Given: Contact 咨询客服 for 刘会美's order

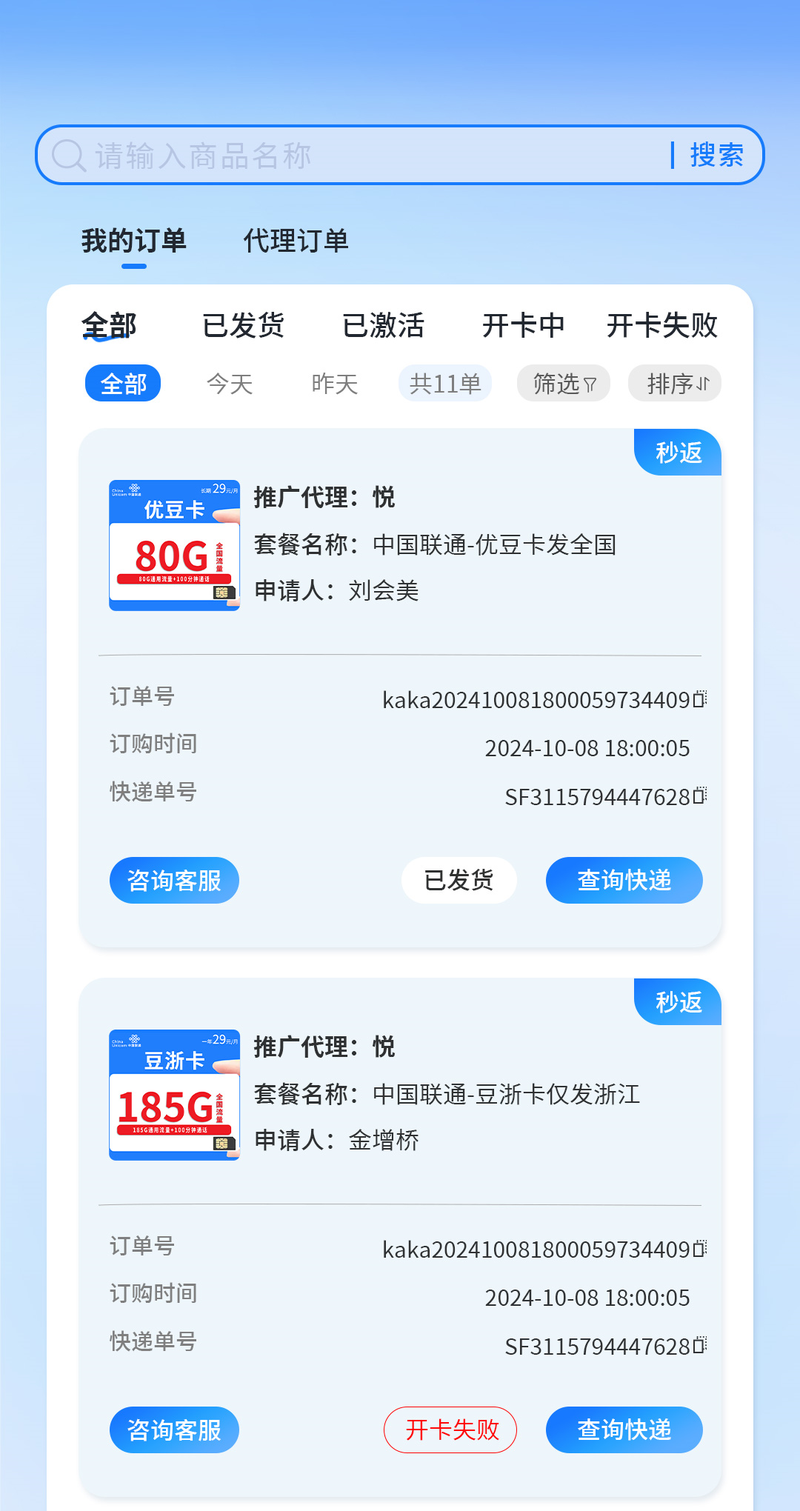Looking at the screenshot, I should [174, 880].
